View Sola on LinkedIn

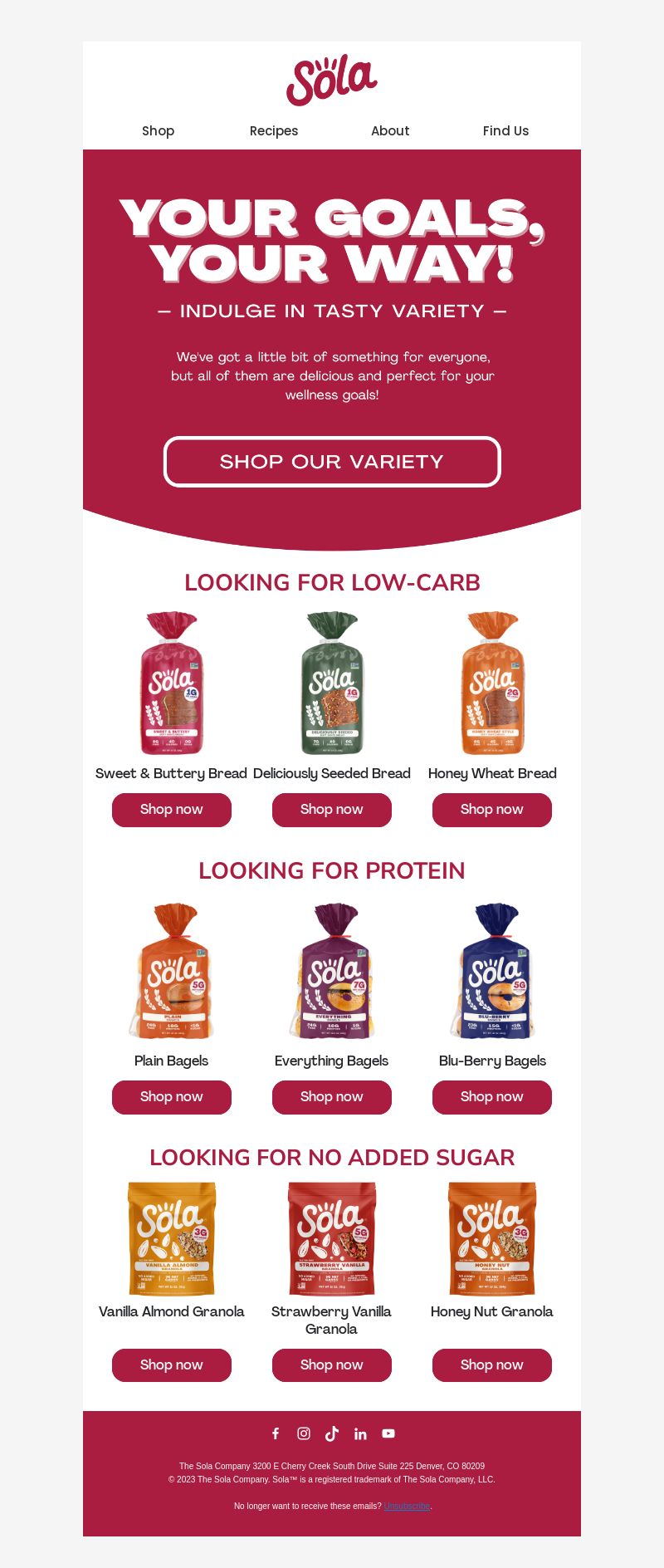coord(360,1433)
